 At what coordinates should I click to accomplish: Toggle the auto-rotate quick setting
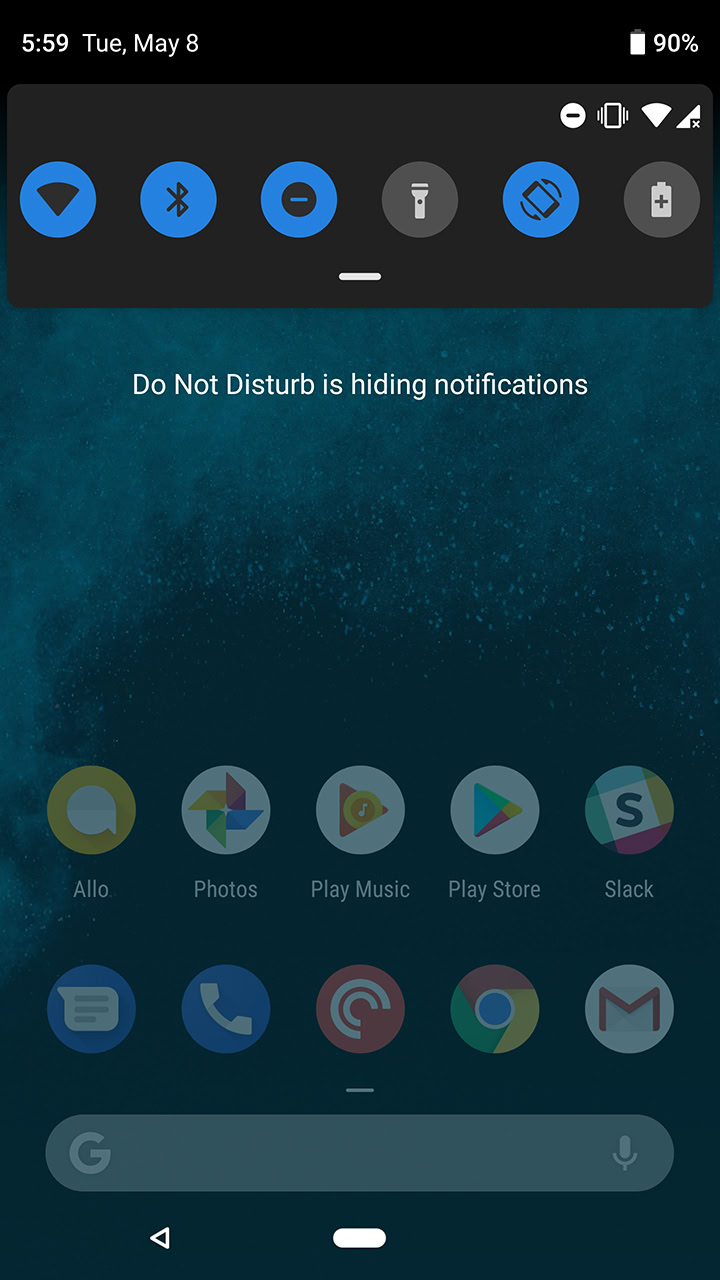(x=541, y=200)
